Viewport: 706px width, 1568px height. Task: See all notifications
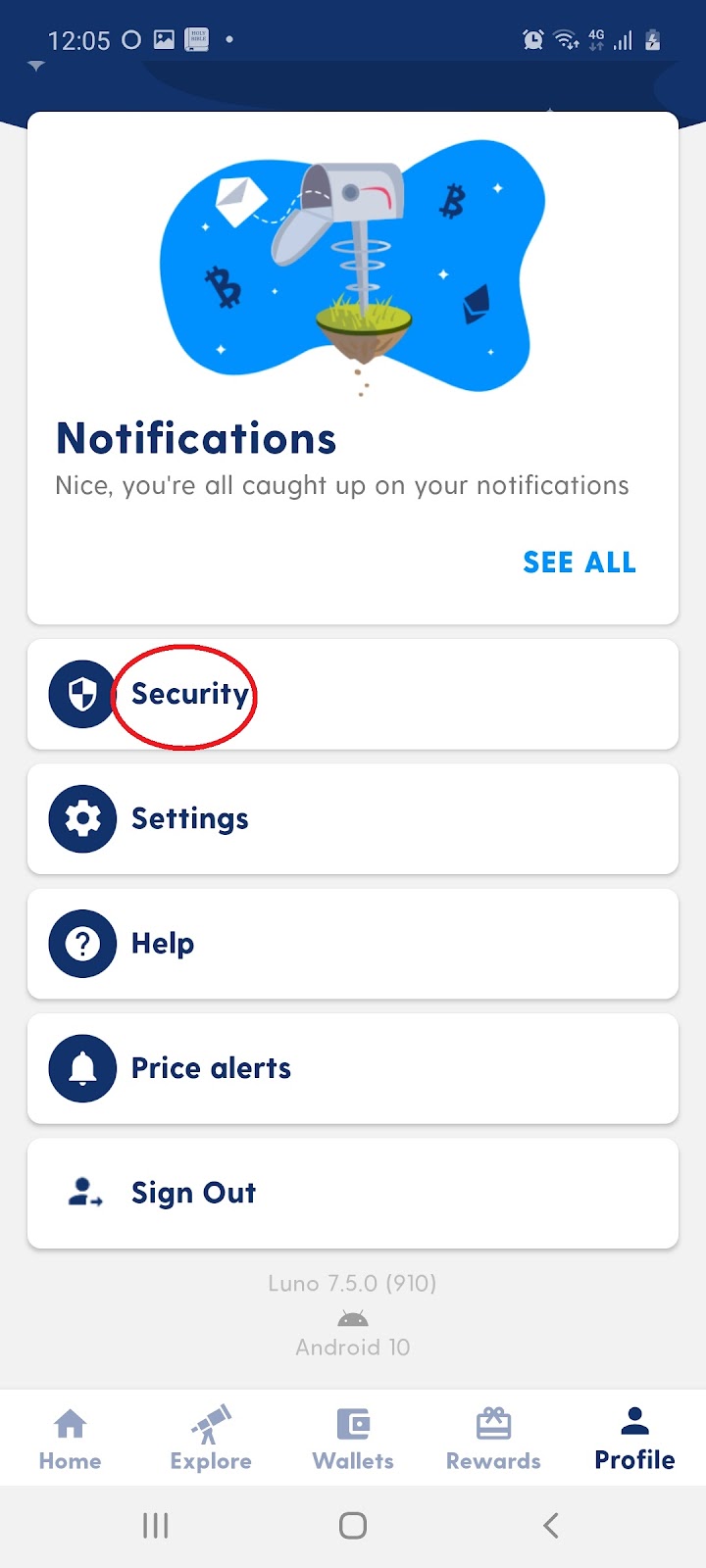[x=579, y=563]
